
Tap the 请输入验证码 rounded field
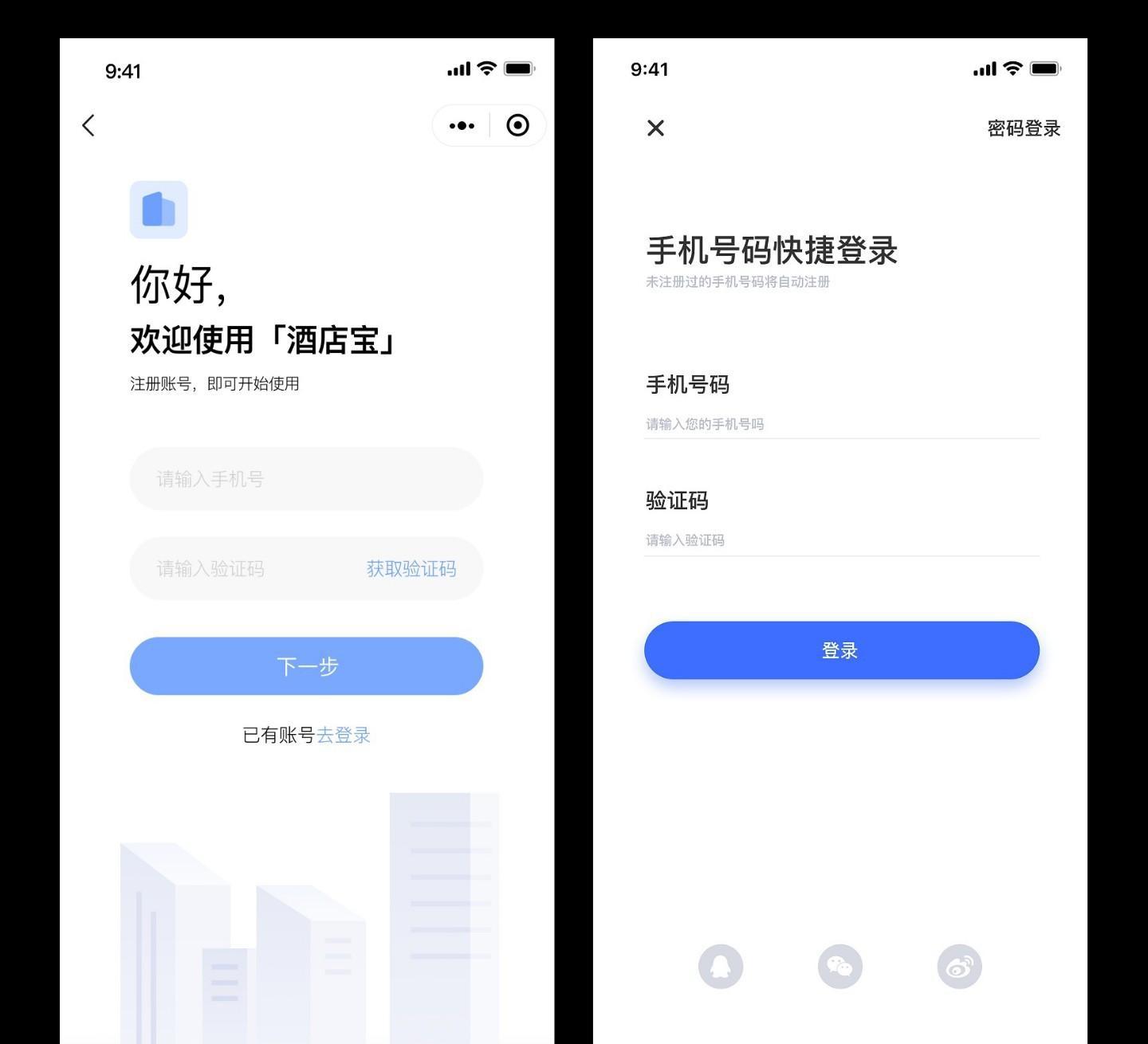pyautogui.click(x=239, y=569)
